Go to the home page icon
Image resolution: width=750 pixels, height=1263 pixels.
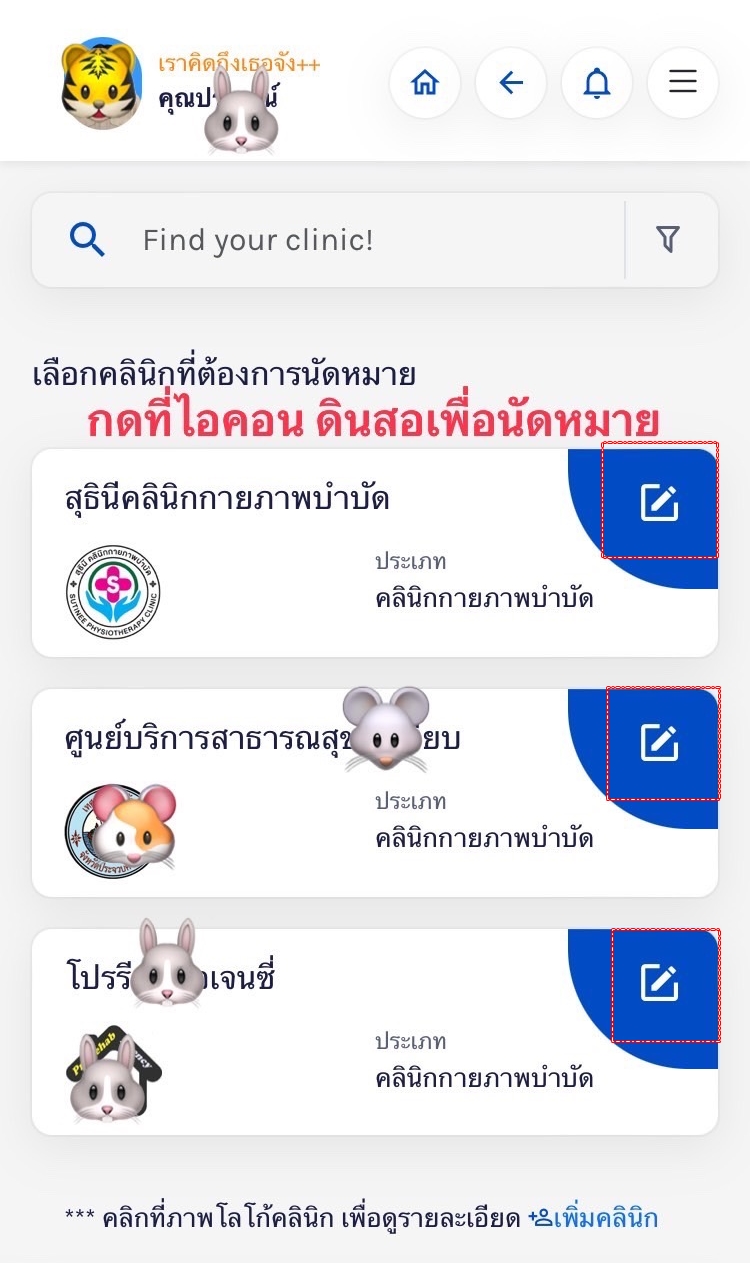(424, 83)
